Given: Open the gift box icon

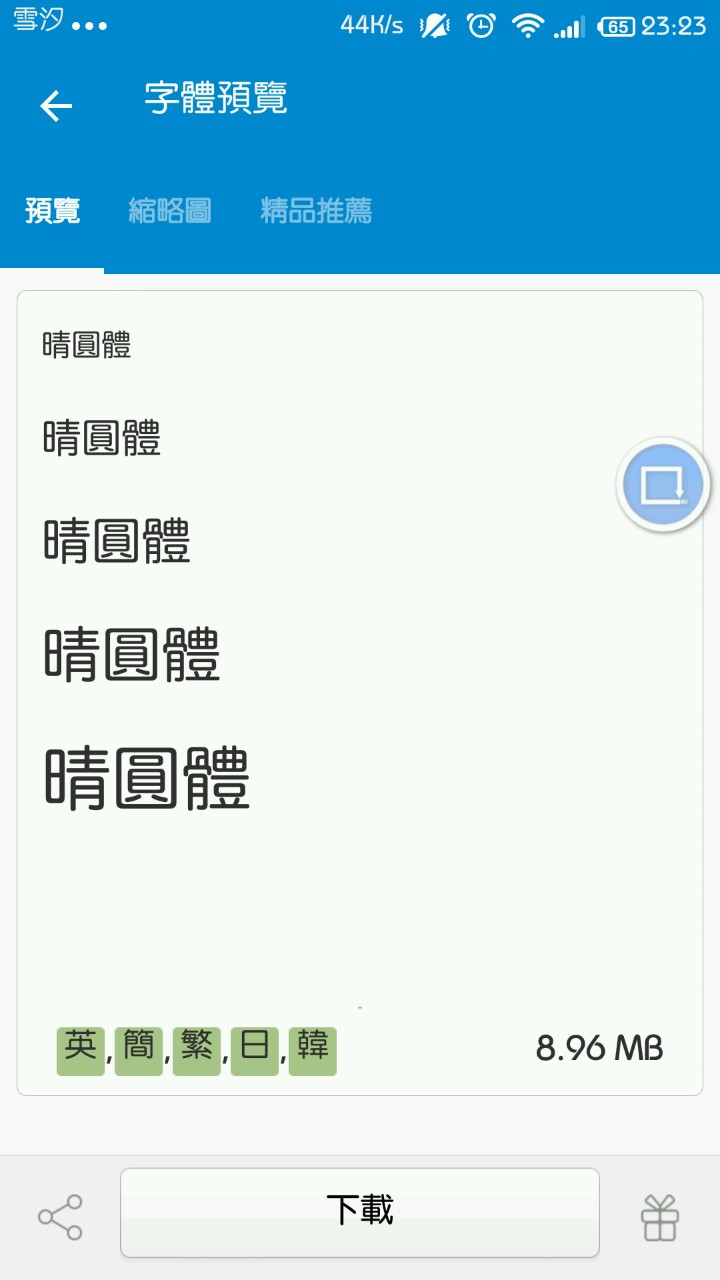Looking at the screenshot, I should 659,1217.
